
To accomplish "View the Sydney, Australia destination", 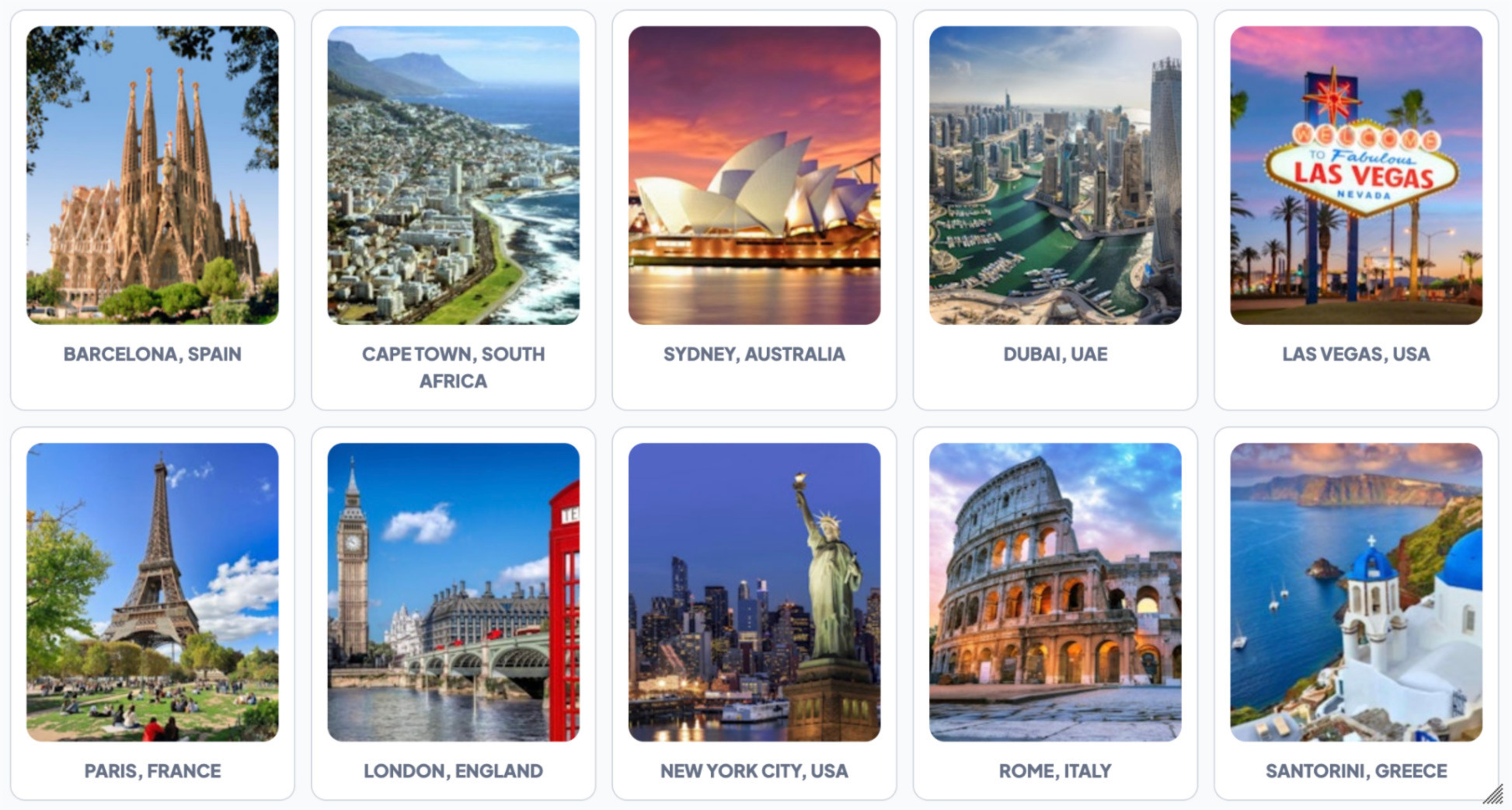I will (754, 176).
